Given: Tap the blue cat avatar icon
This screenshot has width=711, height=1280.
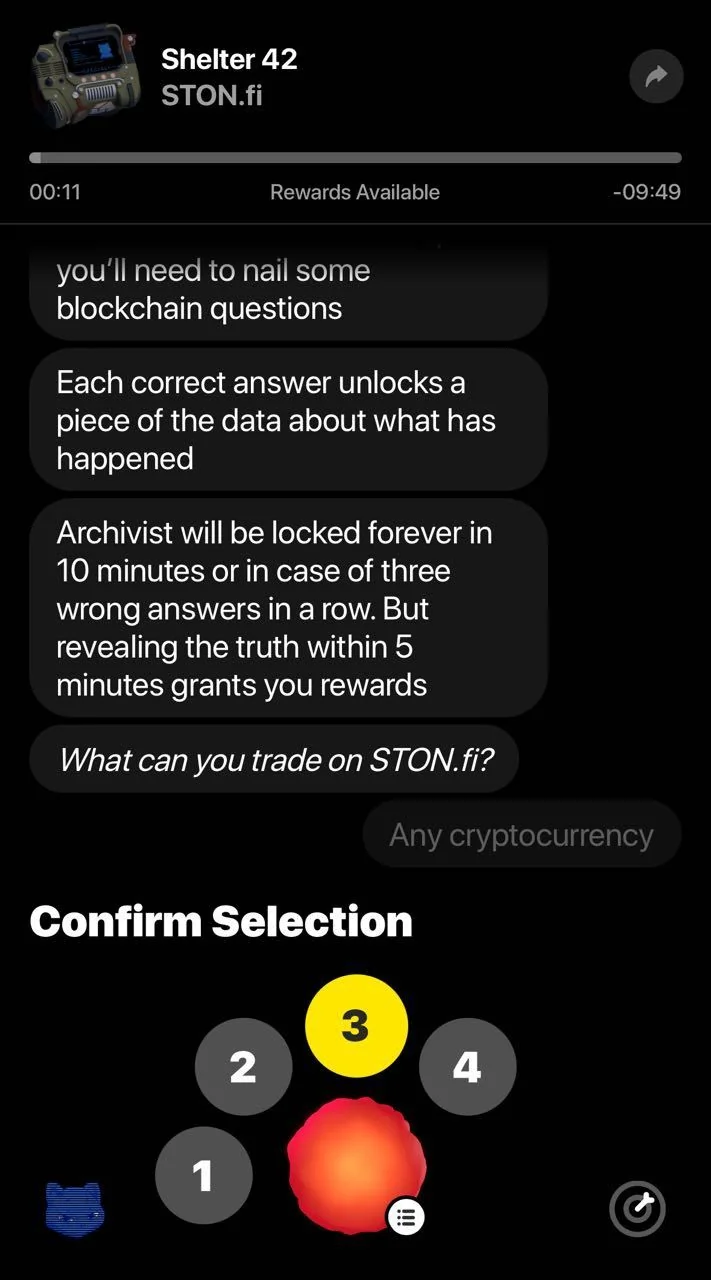Looking at the screenshot, I should pyautogui.click(x=75, y=1208).
